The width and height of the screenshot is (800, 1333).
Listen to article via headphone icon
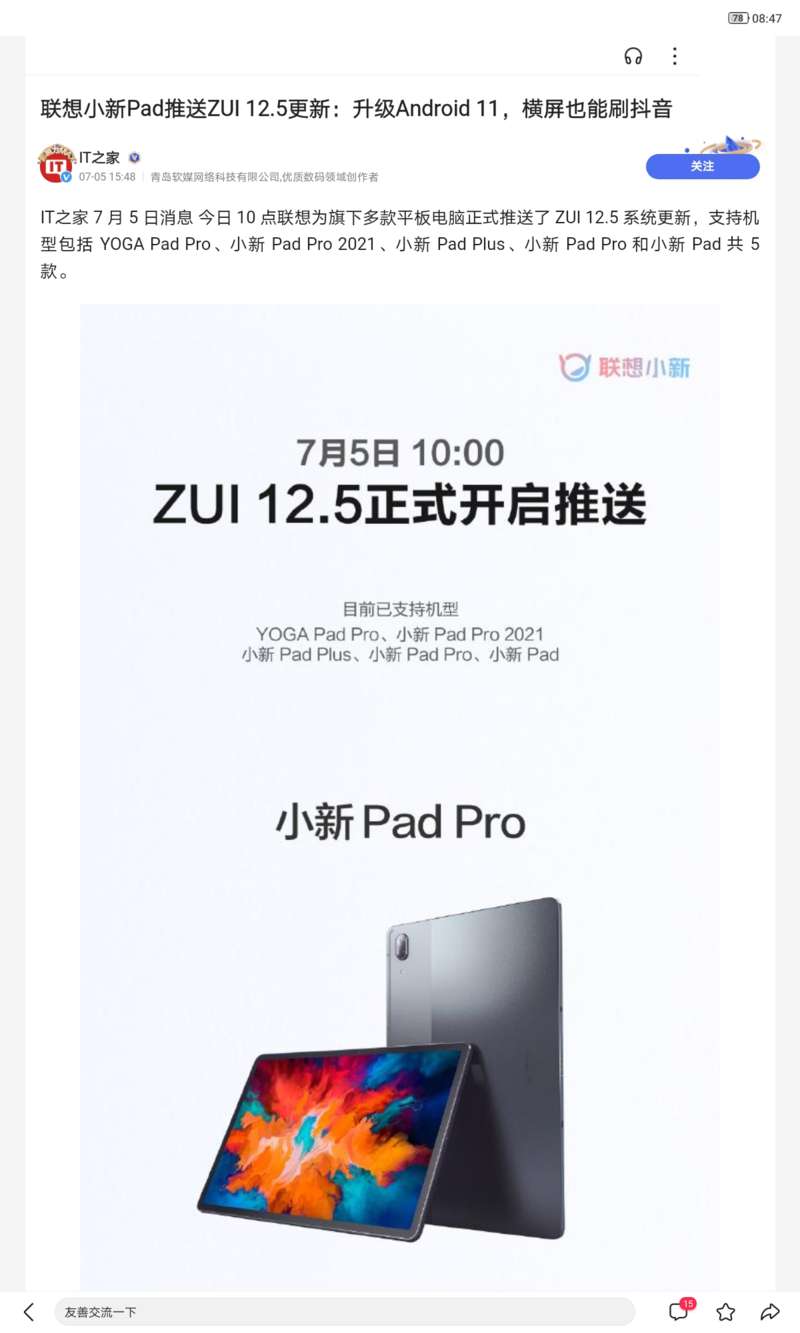click(633, 56)
